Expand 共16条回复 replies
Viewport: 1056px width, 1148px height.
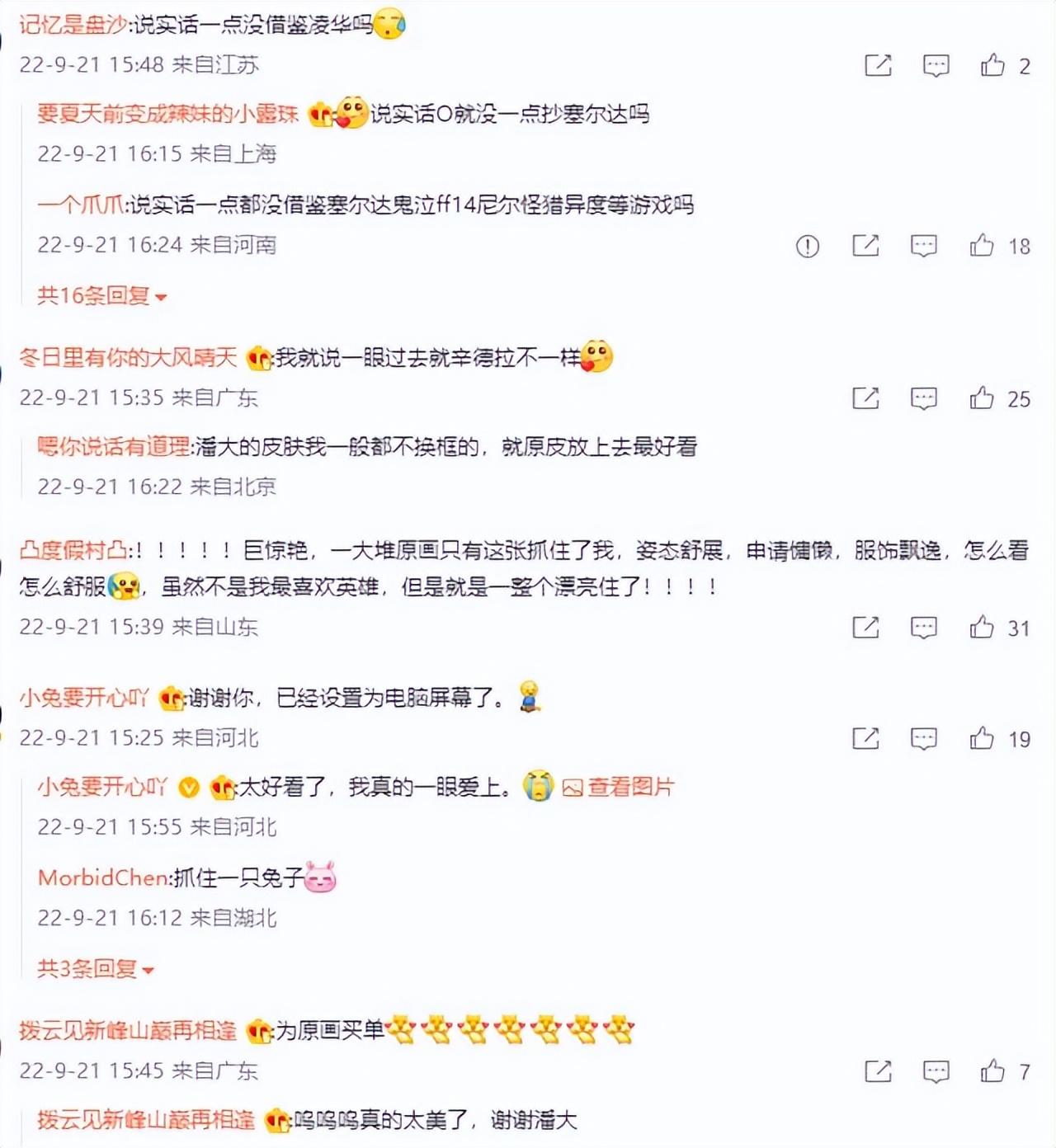101,295
